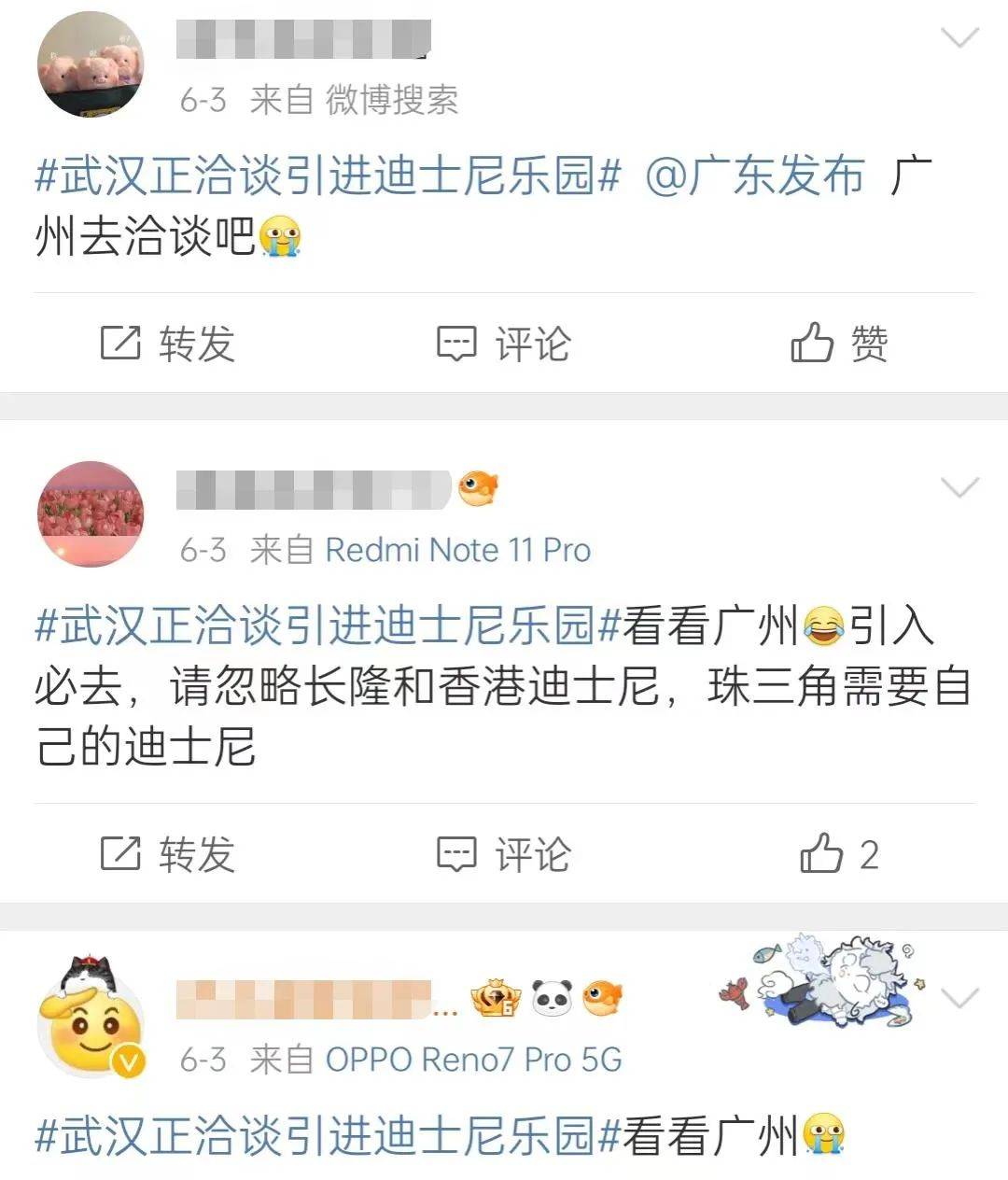Open the pig plush avatar profile
This screenshot has width=1008, height=1180.
91,65
